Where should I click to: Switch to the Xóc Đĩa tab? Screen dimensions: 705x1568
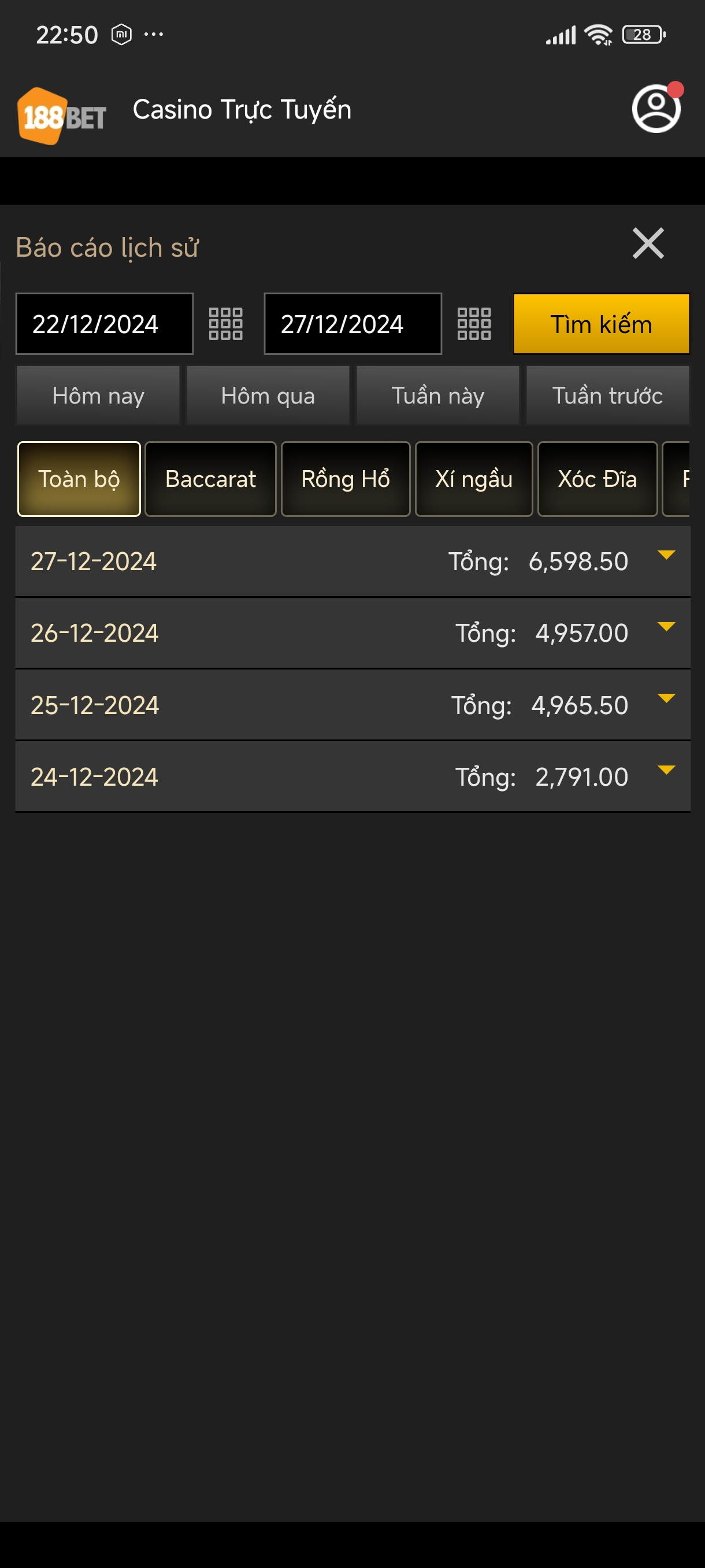point(597,479)
